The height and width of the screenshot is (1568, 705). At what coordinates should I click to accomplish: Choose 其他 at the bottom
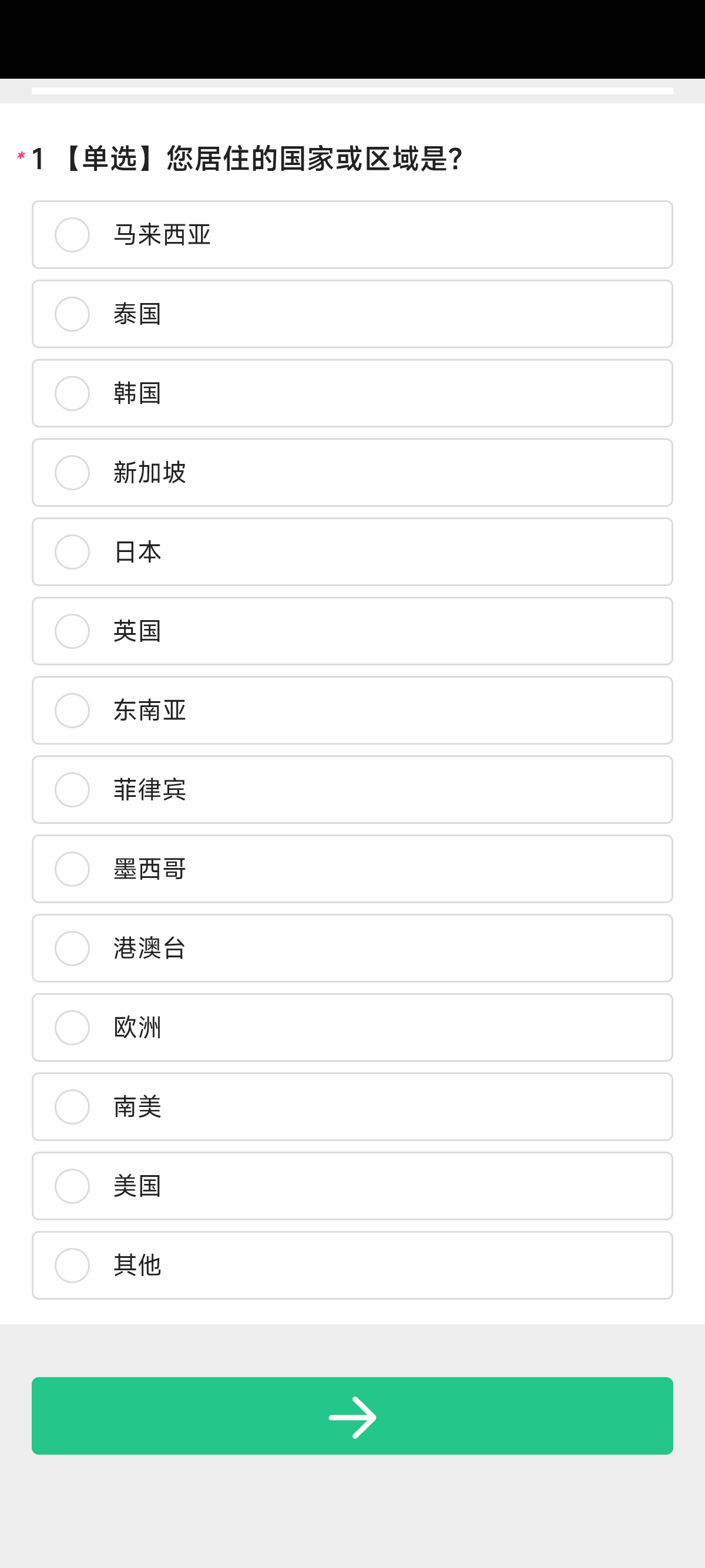click(x=71, y=1266)
